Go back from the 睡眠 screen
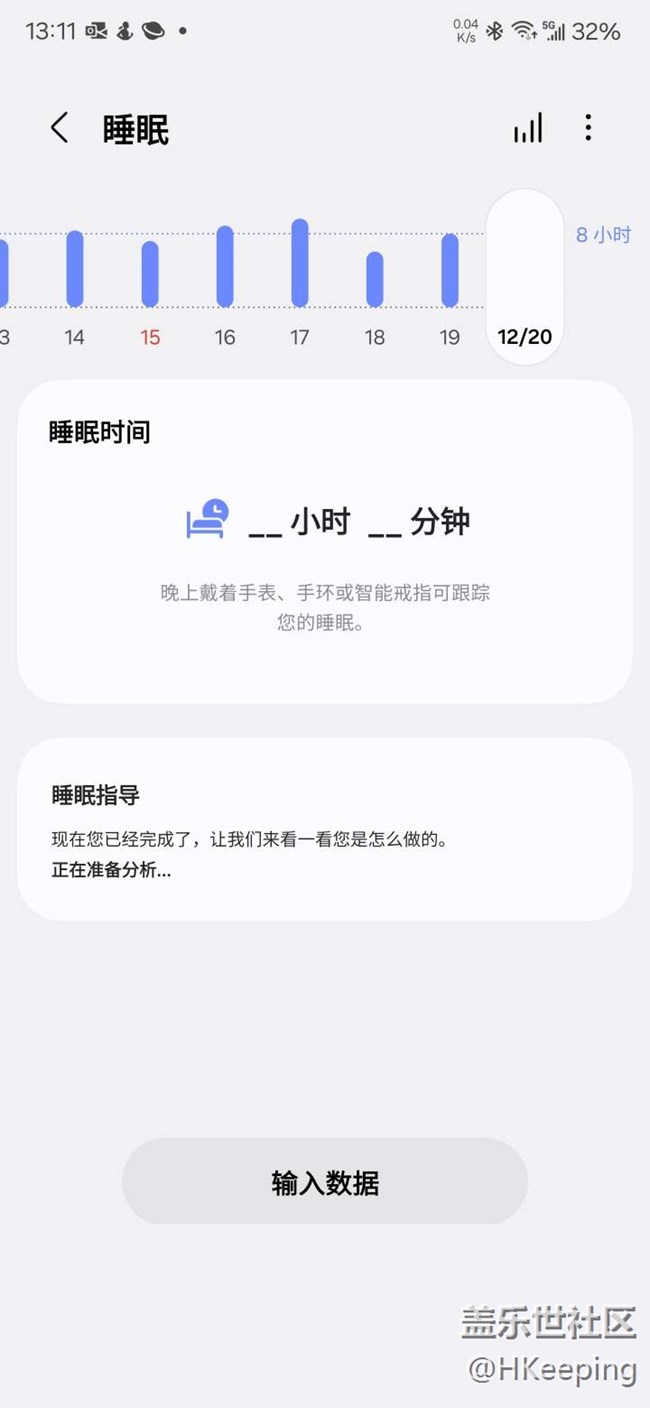 tap(60, 128)
